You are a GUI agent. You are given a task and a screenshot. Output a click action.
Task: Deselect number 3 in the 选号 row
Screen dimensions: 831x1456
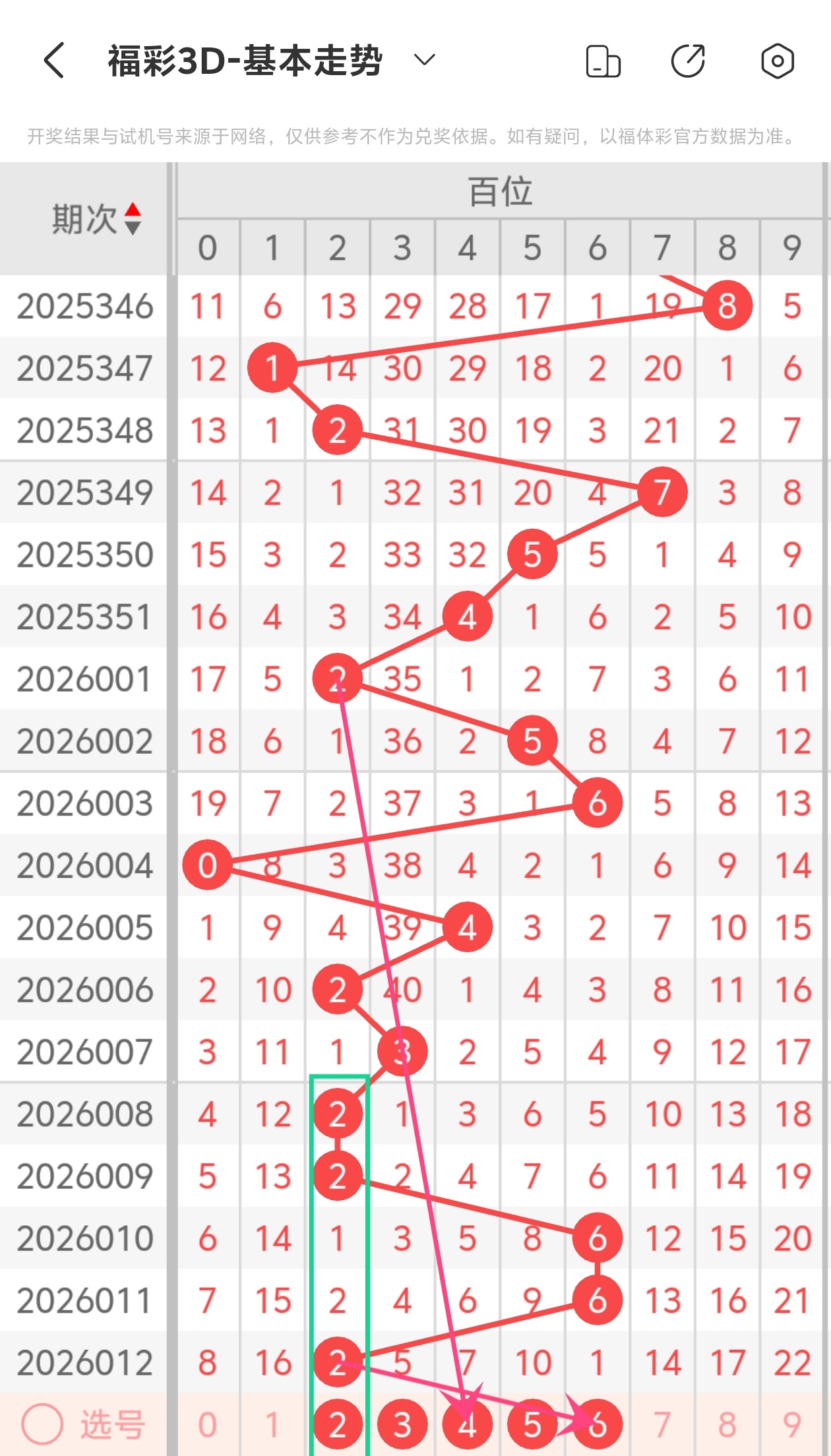[x=402, y=1425]
